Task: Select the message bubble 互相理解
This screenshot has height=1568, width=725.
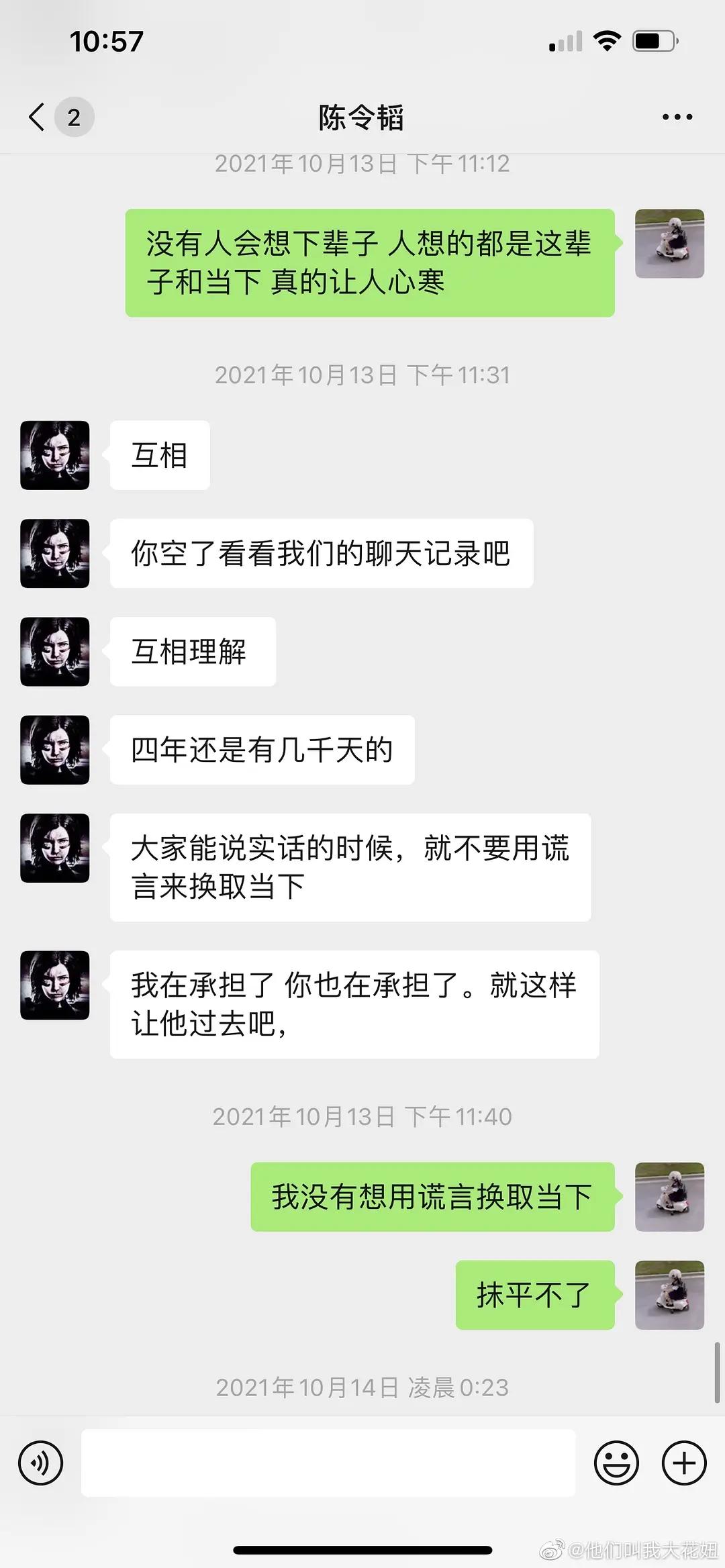Action: pyautogui.click(x=193, y=651)
